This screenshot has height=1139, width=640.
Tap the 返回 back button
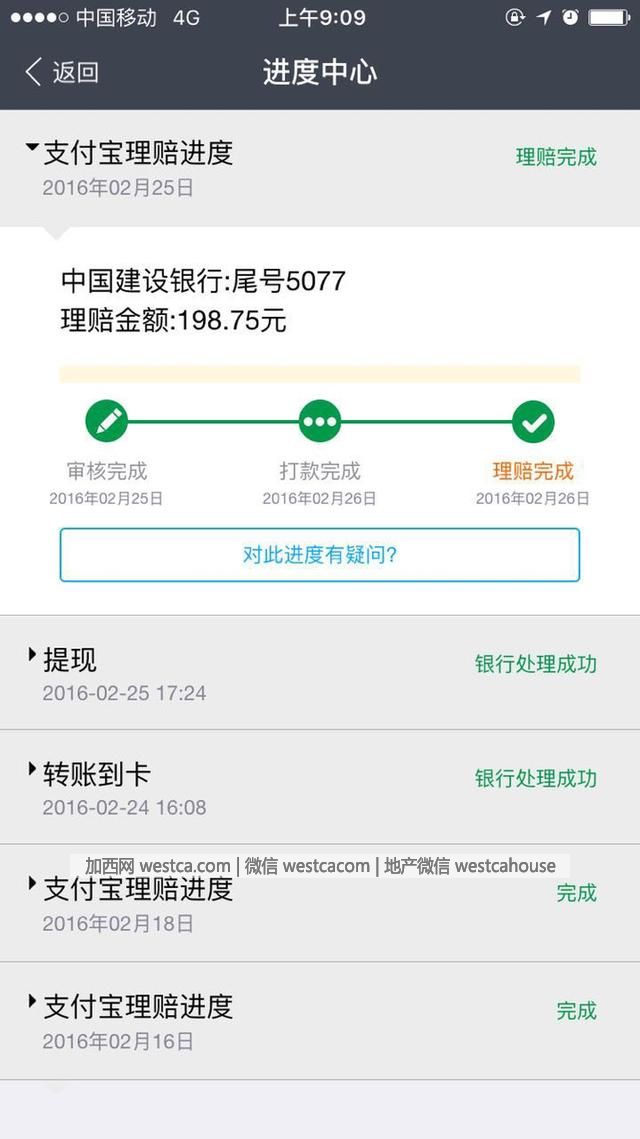[62, 72]
